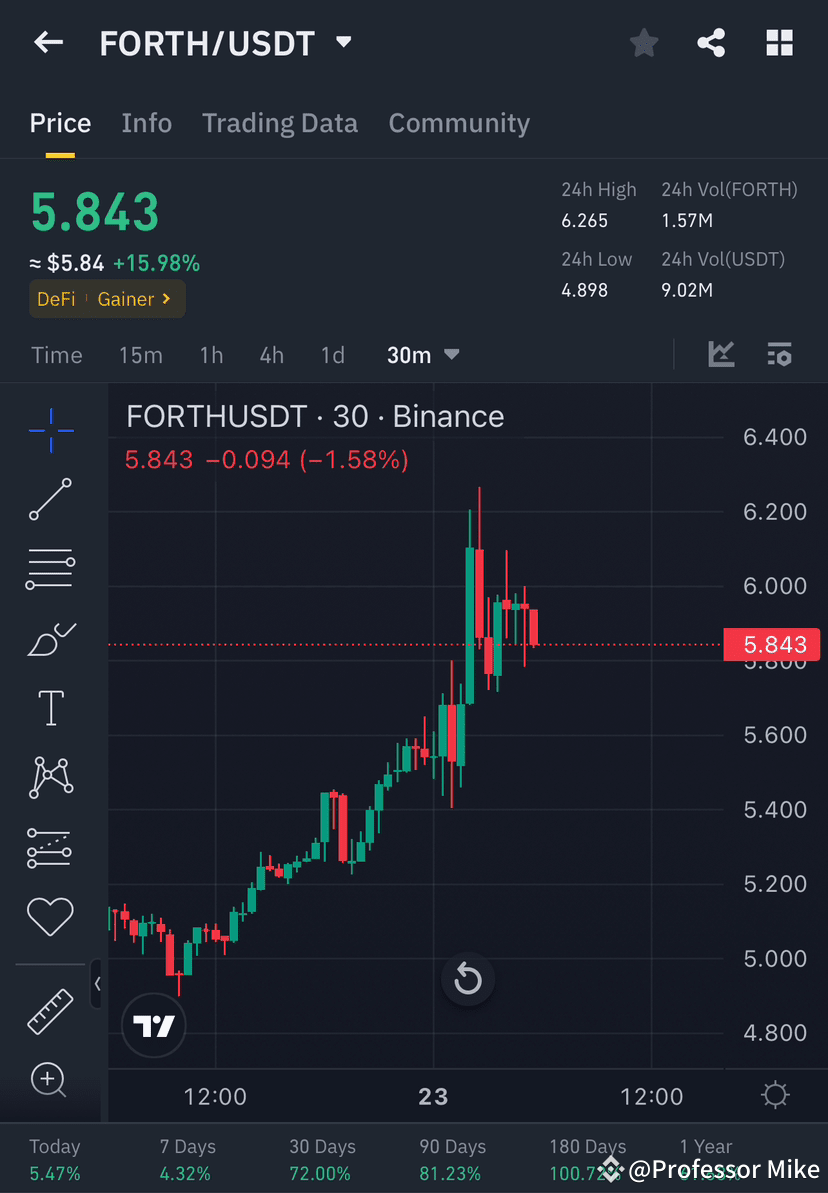Image resolution: width=828 pixels, height=1193 pixels.
Task: Switch to the Trading Data tab
Action: tap(280, 122)
